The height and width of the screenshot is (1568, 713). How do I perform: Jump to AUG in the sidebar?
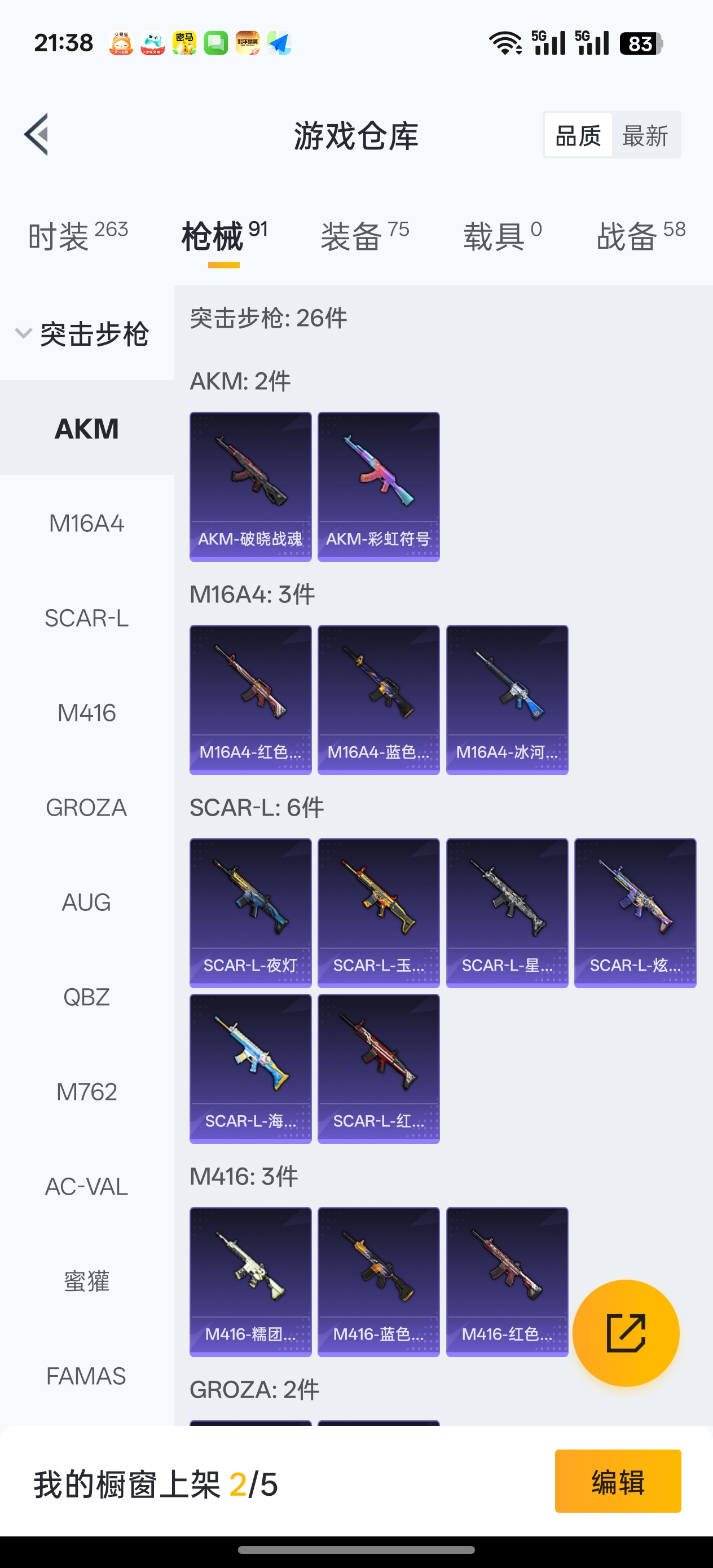point(86,902)
